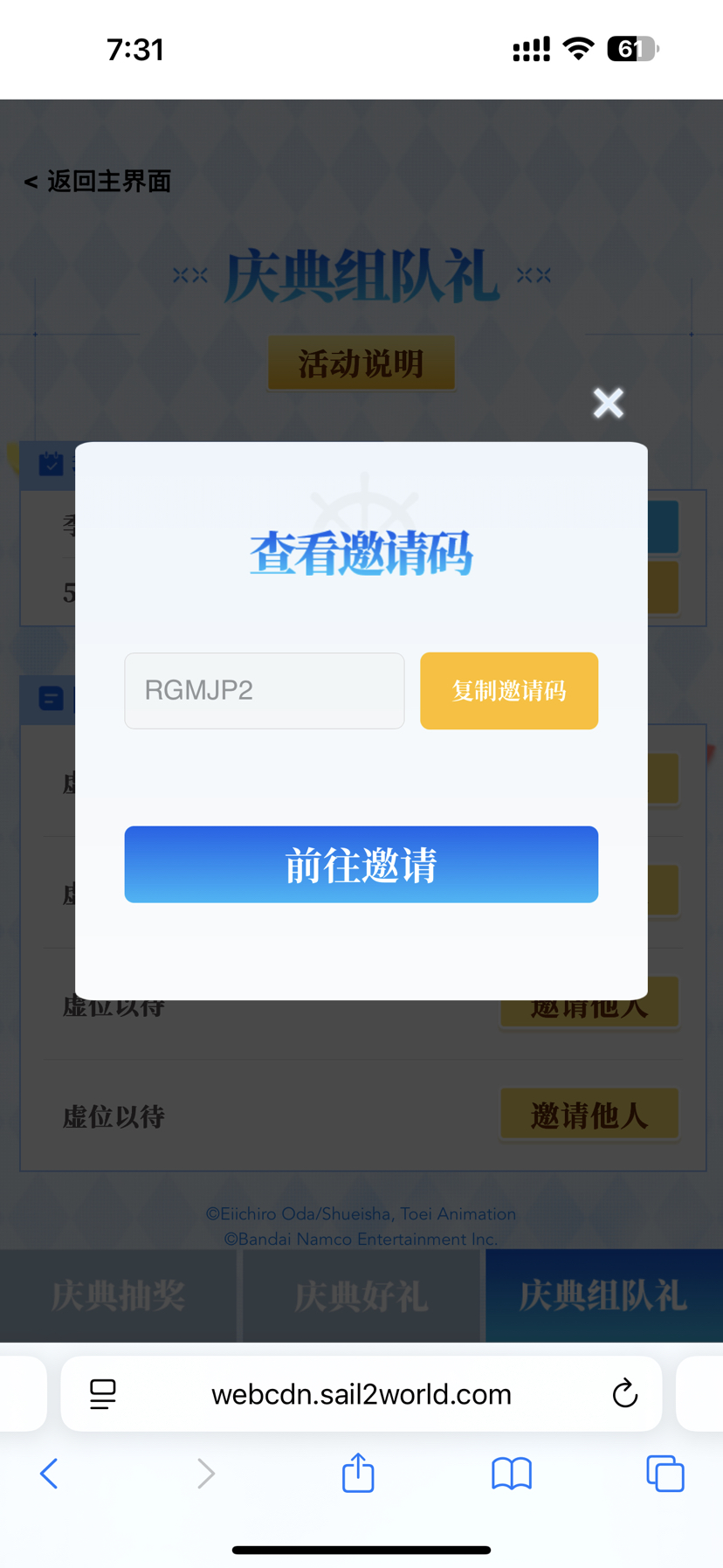This screenshot has height=1568, width=723.
Task: Tap the invitation code field RGMJP2
Action: (x=264, y=690)
